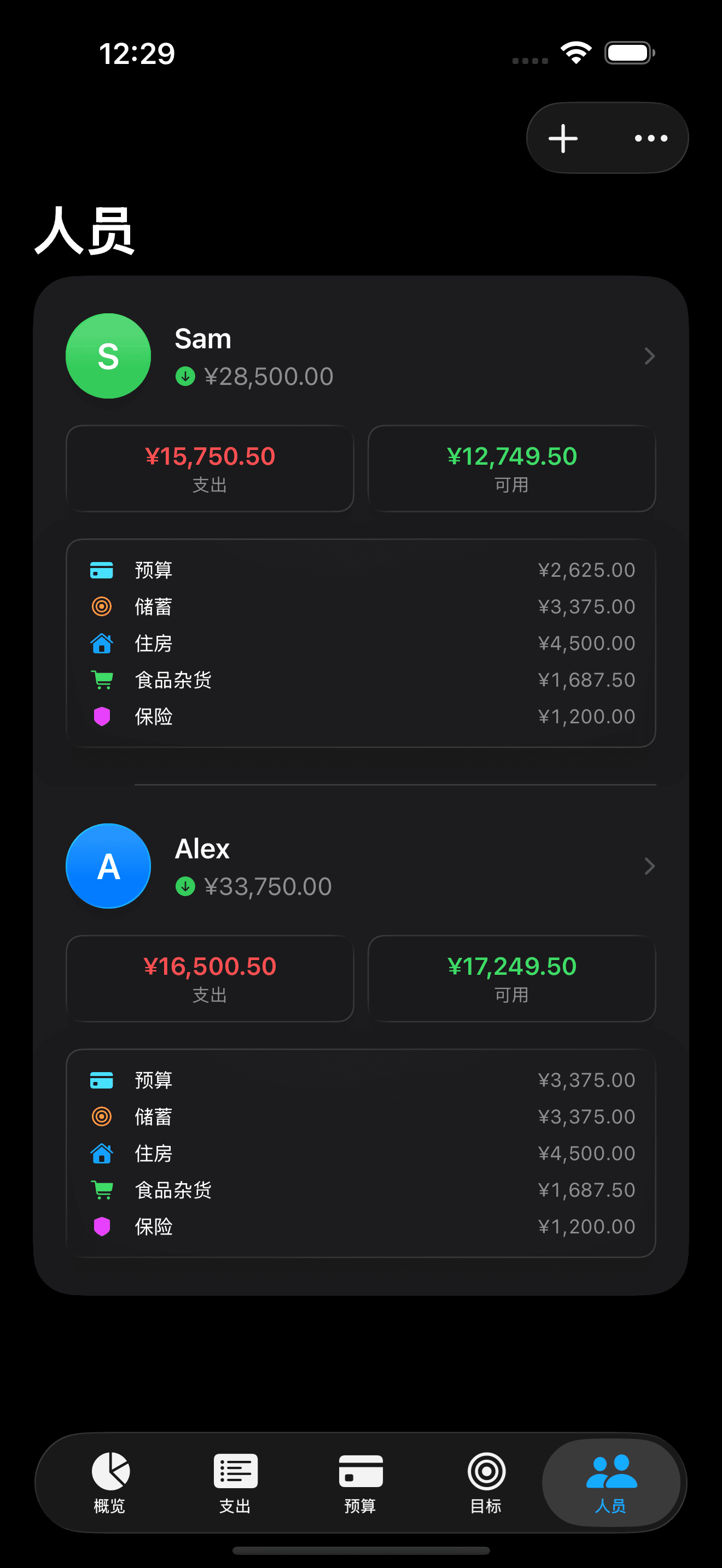Expand Sam's detail view via right chevron
Screen dimensions: 722x1568
coord(650,356)
